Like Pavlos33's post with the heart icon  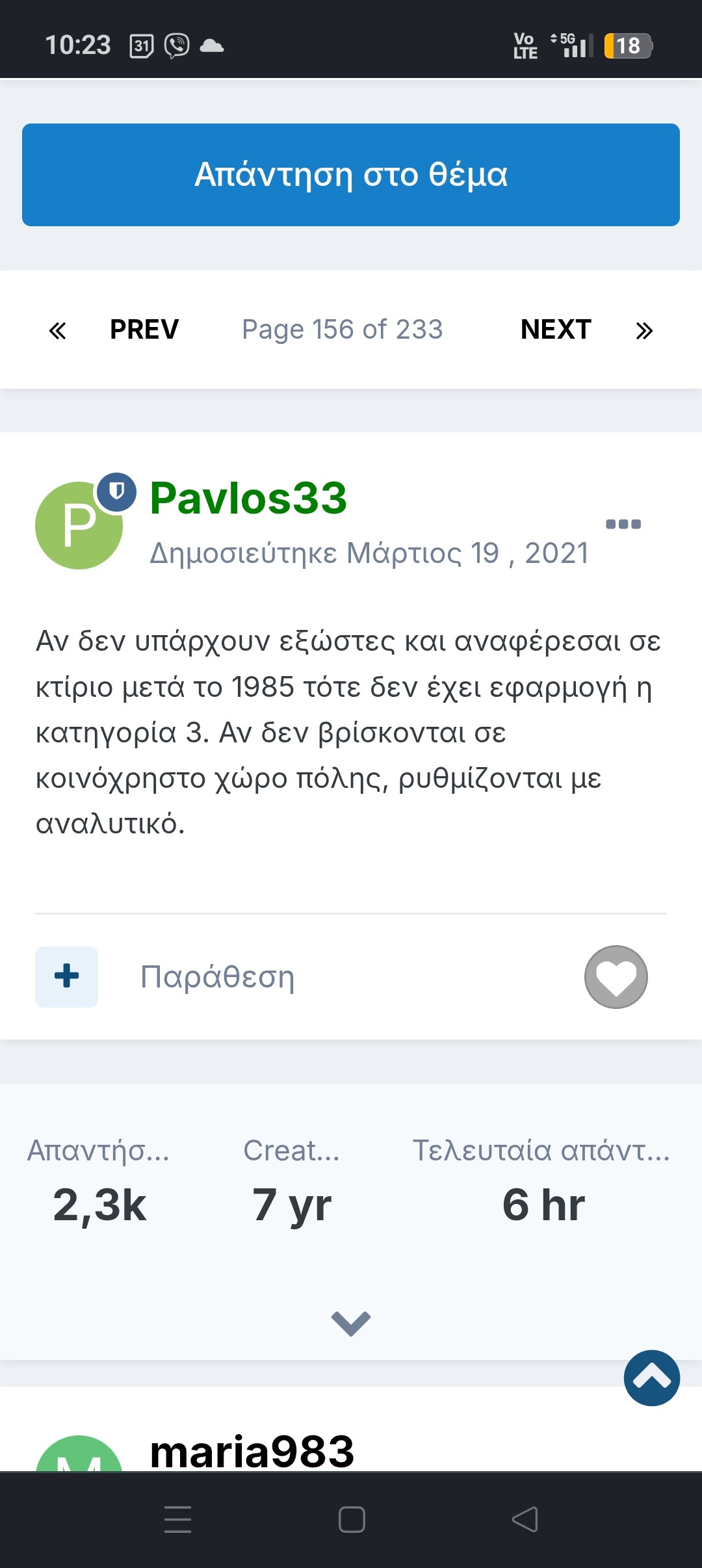click(616, 976)
